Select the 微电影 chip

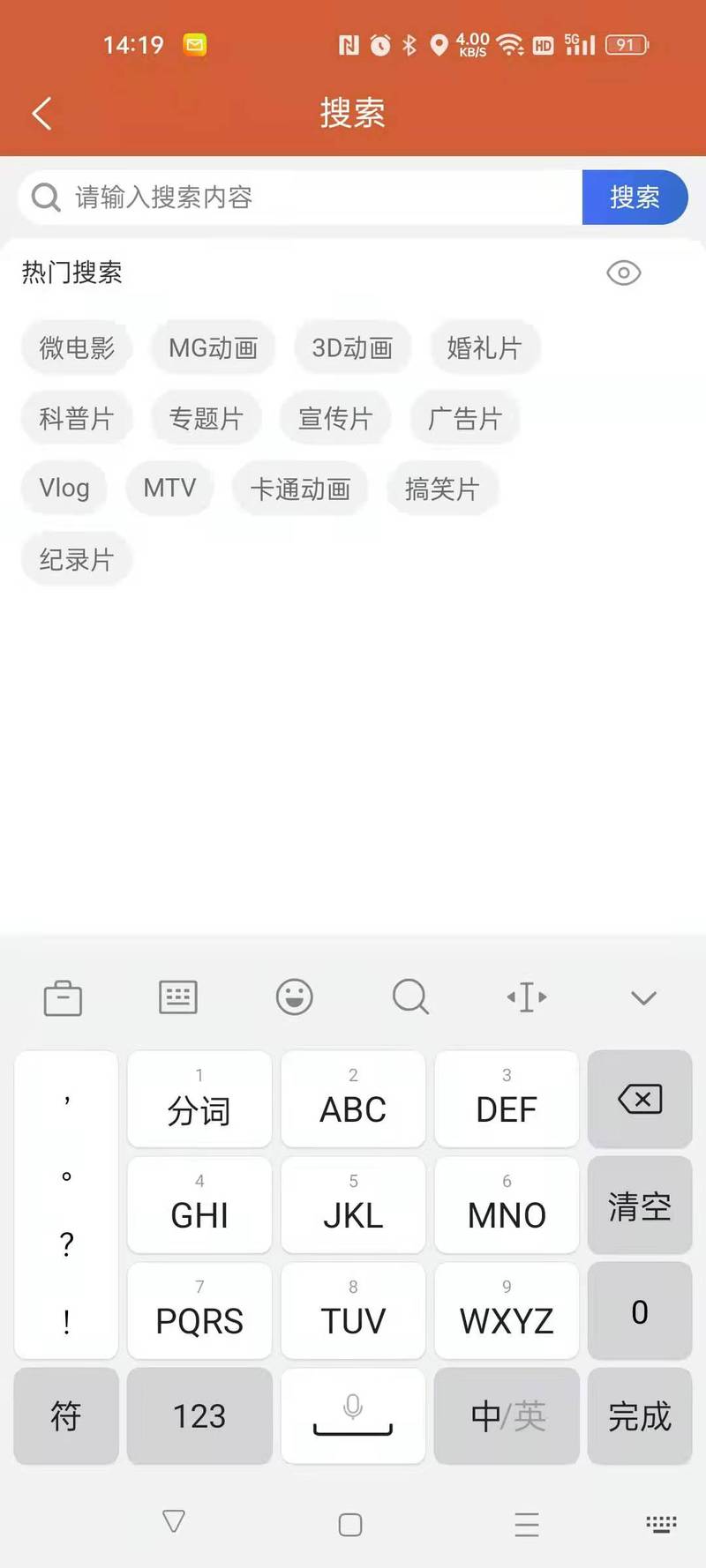point(77,347)
